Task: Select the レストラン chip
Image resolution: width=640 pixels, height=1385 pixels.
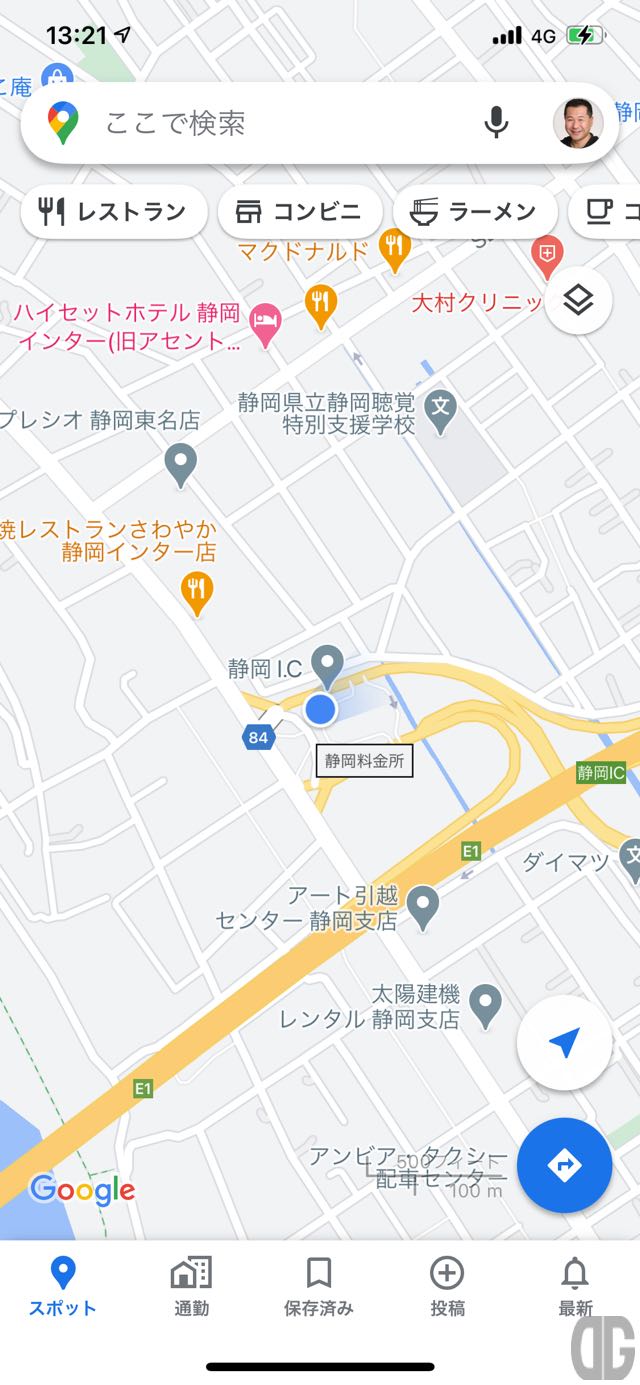Action: point(113,212)
